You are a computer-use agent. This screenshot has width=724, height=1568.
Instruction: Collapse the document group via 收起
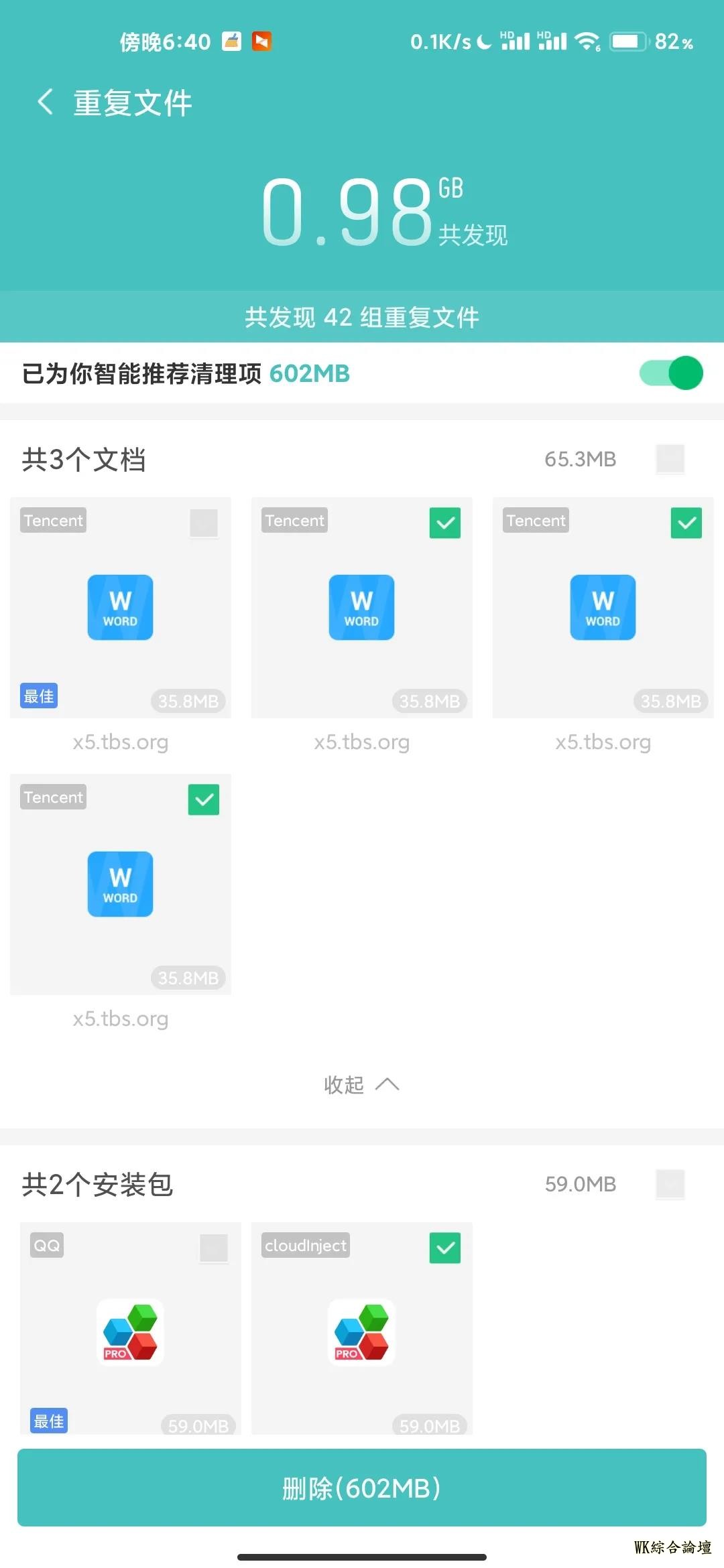click(x=361, y=1084)
